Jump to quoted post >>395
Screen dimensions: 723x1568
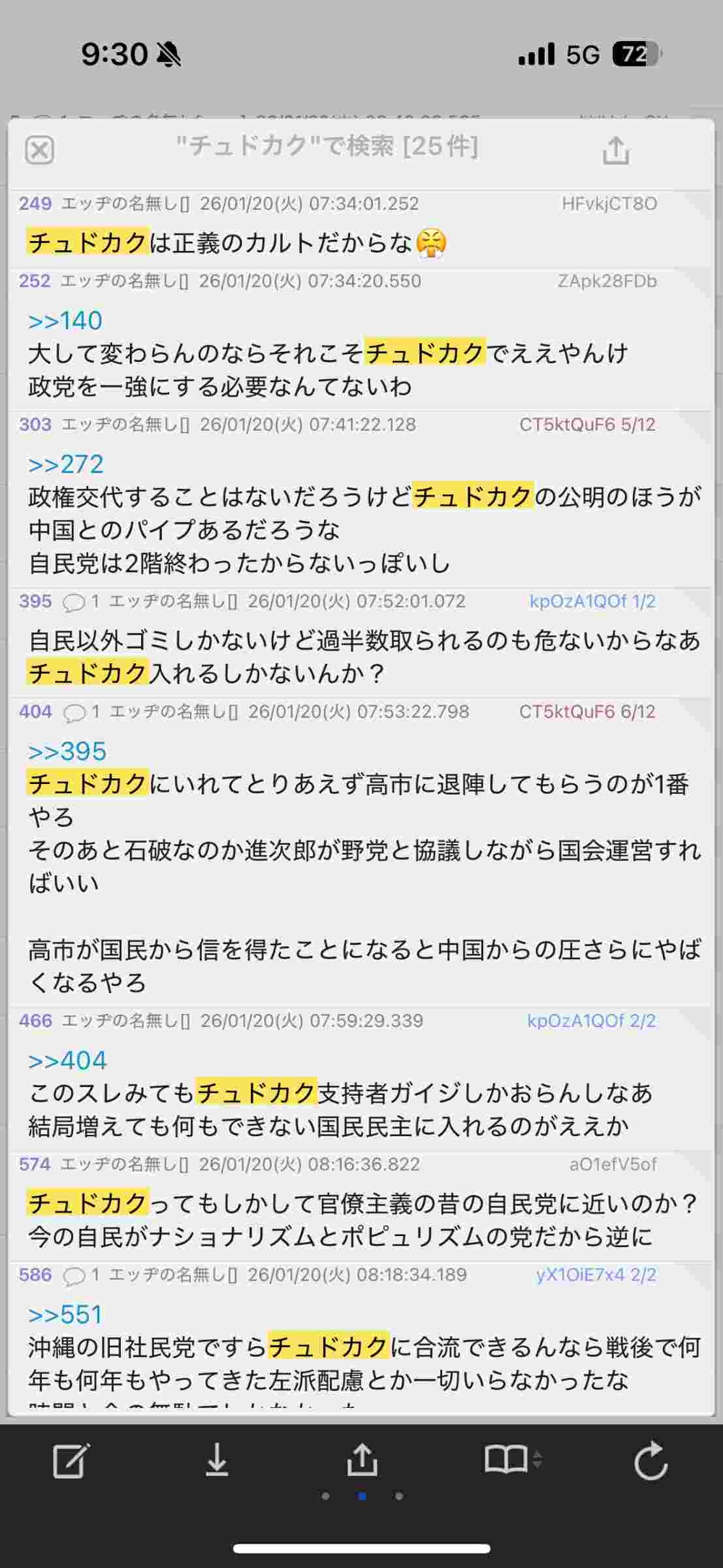click(x=67, y=751)
